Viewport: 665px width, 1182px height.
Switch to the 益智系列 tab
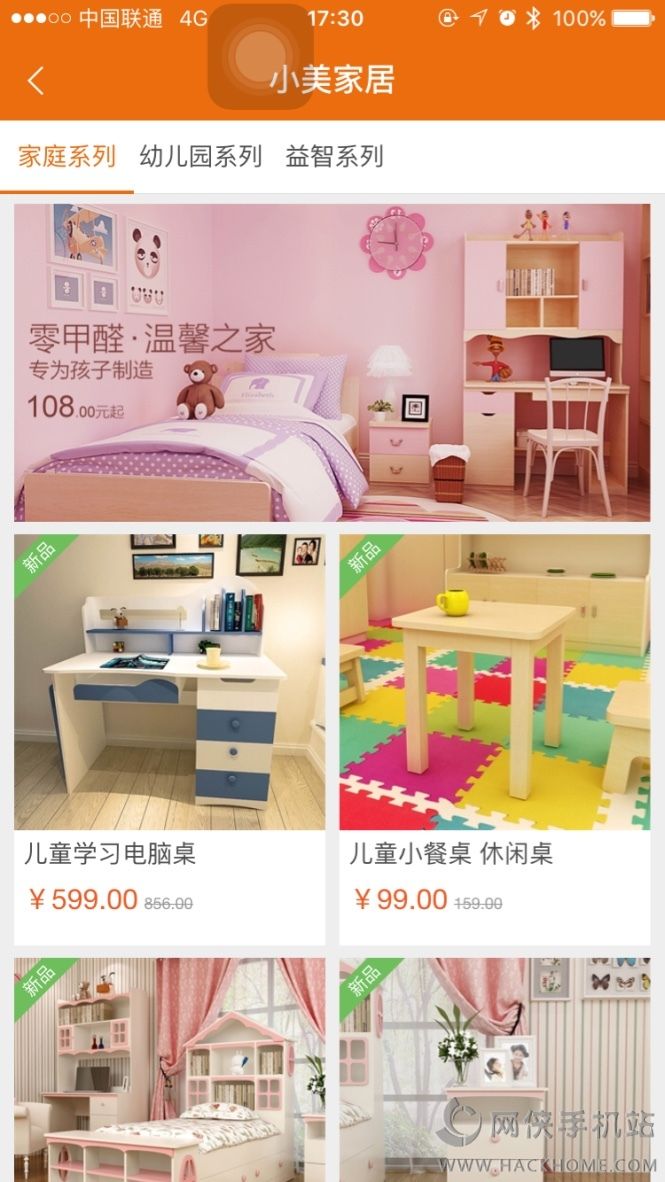334,157
